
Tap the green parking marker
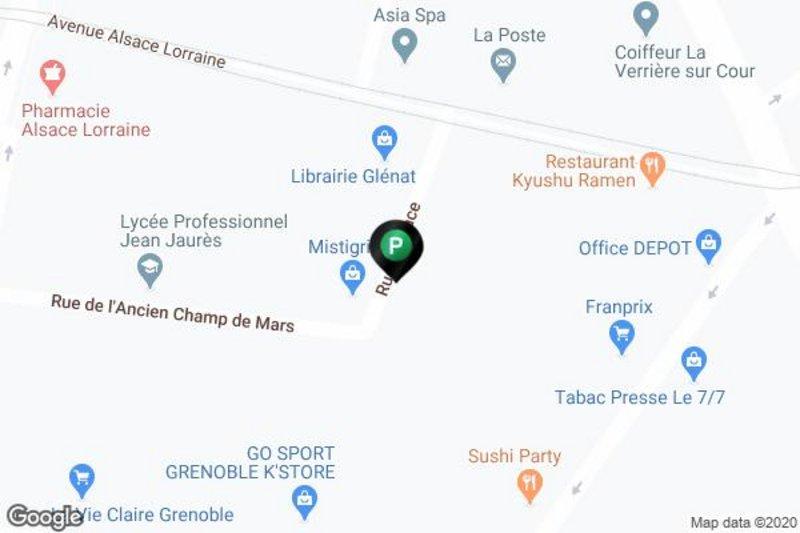click(397, 245)
